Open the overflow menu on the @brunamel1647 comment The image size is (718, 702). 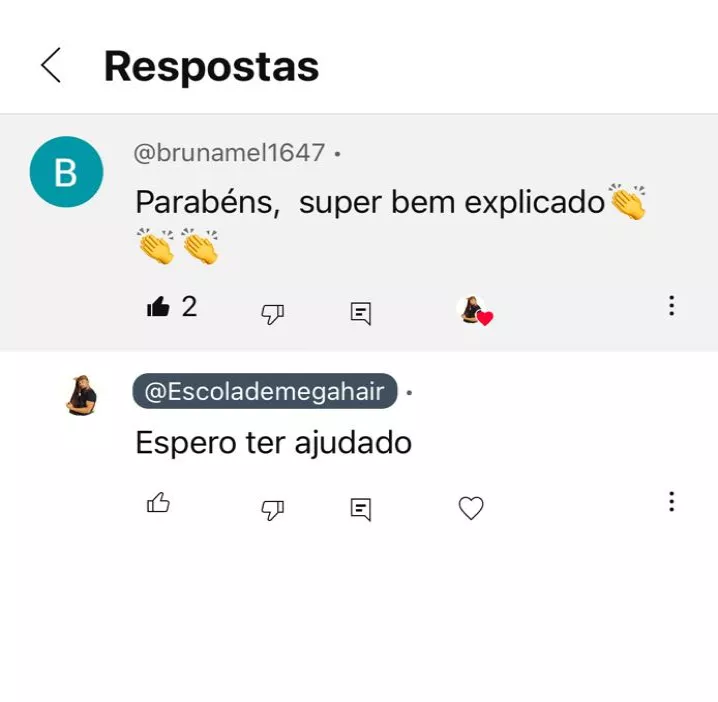671,306
